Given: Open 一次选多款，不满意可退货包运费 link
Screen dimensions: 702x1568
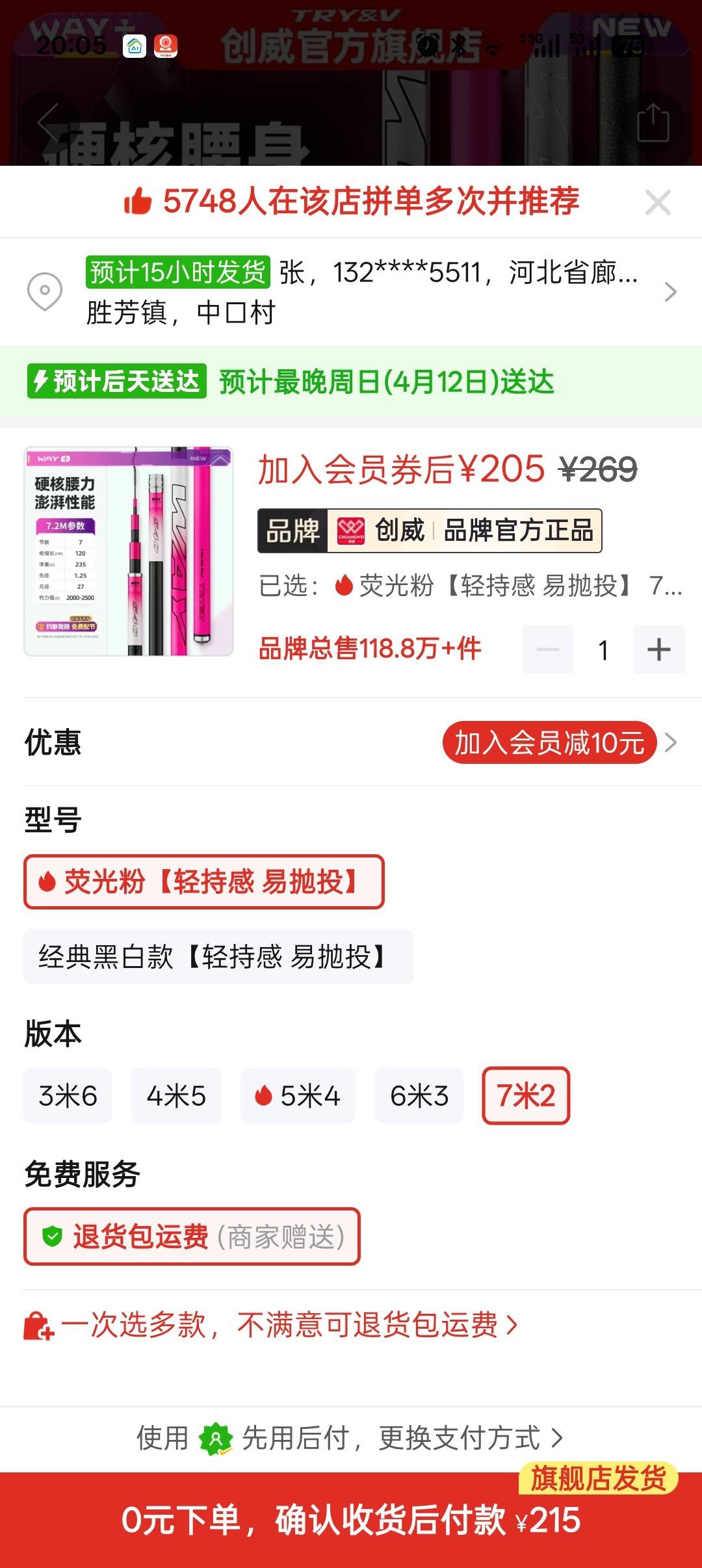Looking at the screenshot, I should [279, 1326].
